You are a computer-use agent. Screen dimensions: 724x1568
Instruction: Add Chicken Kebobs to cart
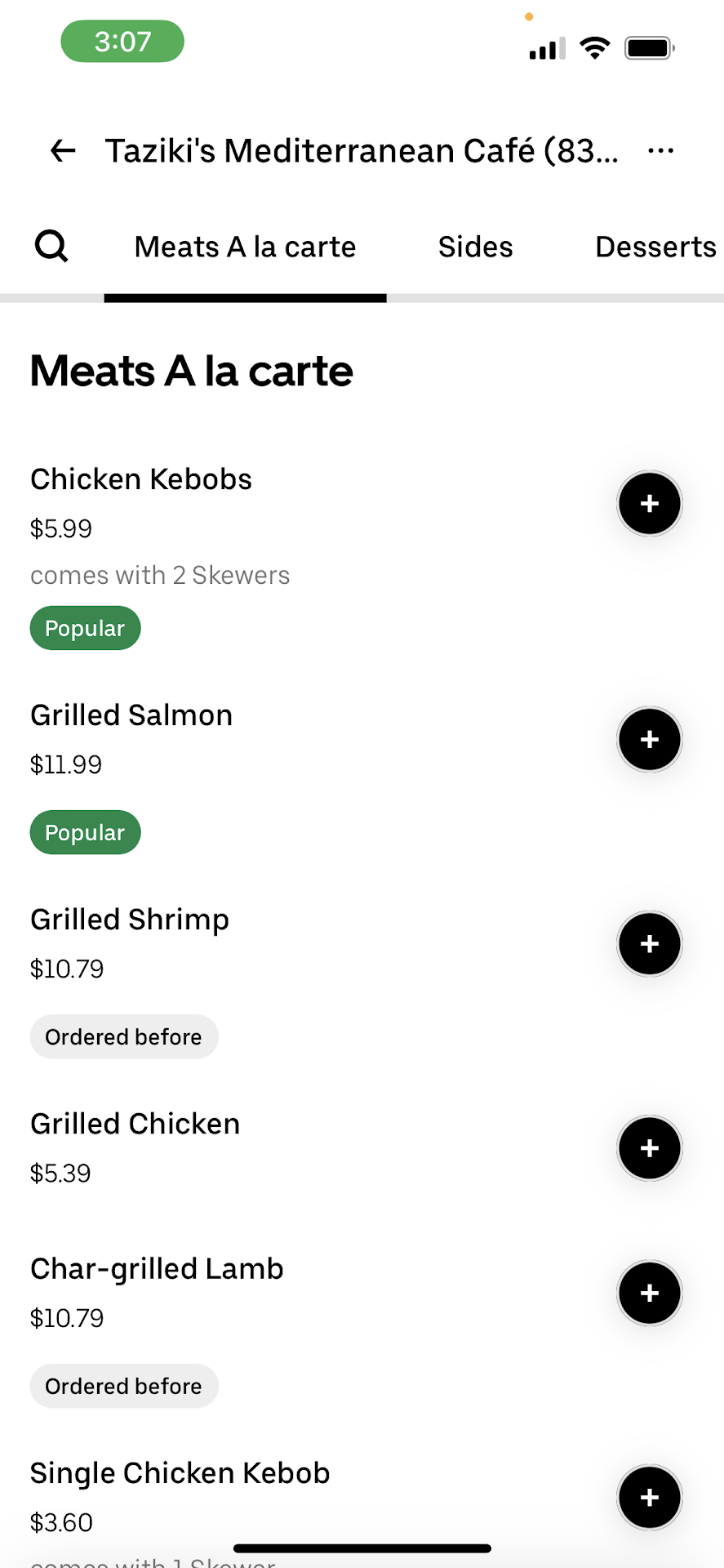tap(649, 504)
